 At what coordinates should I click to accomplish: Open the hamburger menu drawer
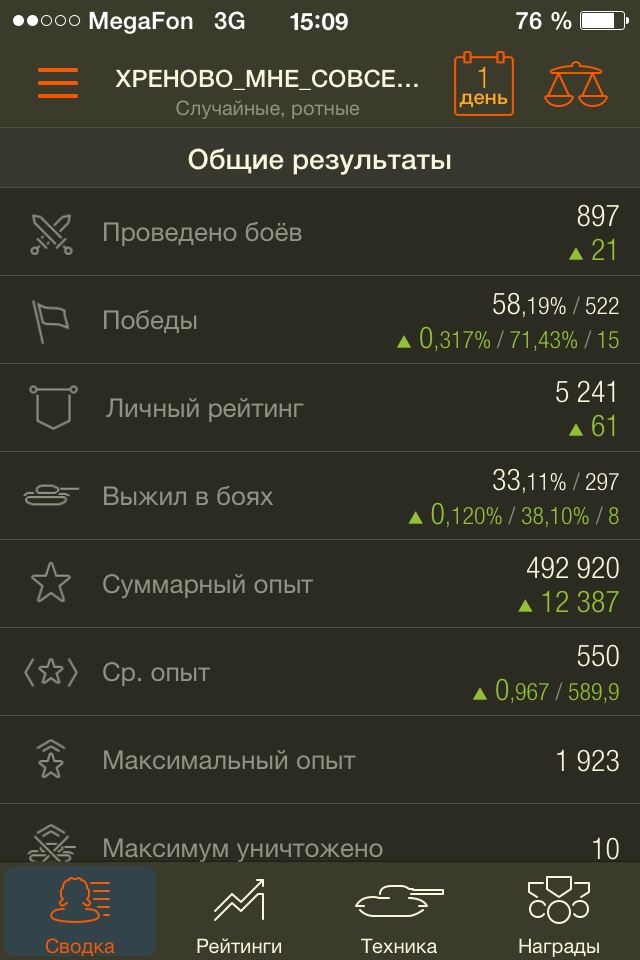58,83
